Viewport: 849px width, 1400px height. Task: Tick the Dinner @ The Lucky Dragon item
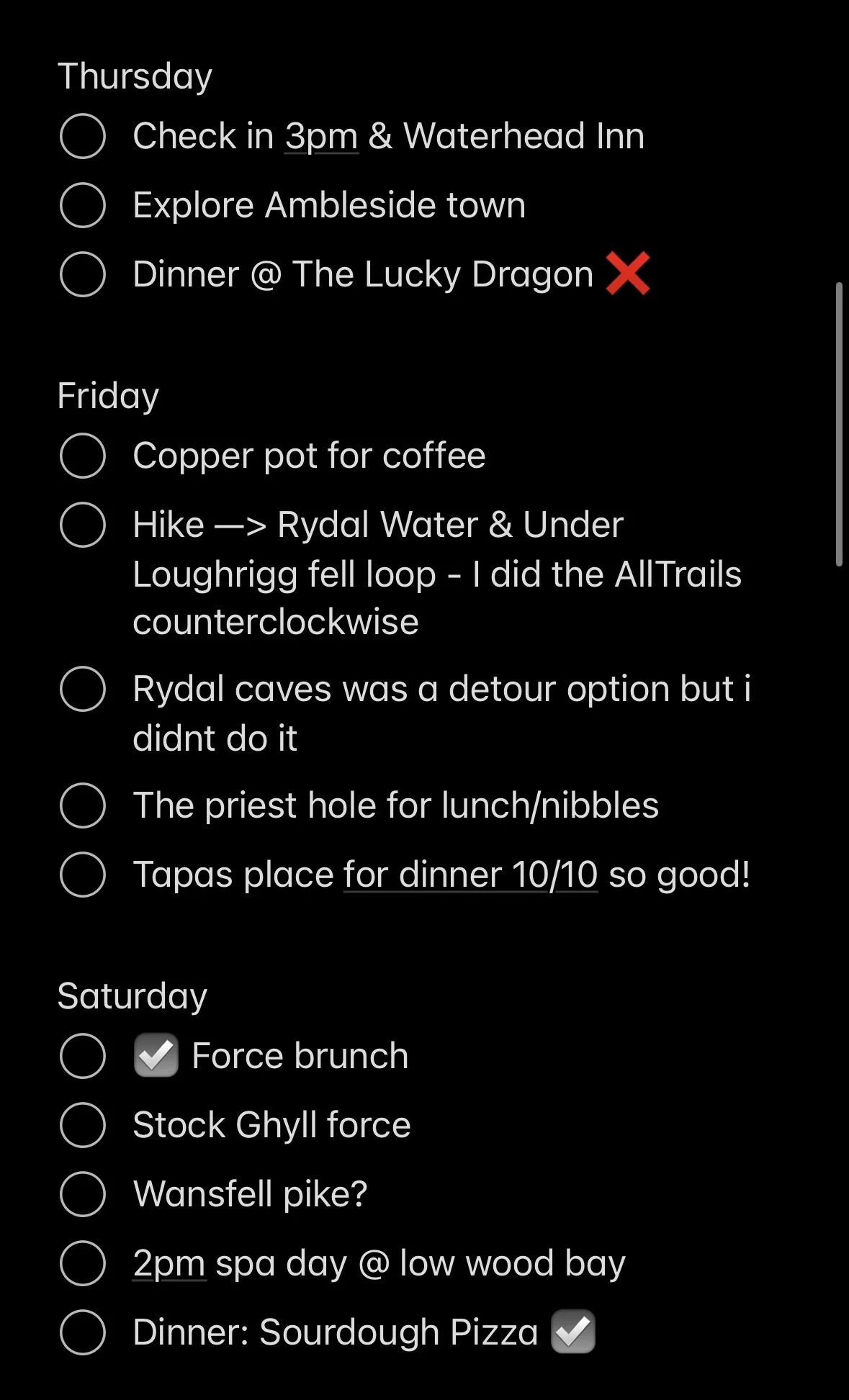click(83, 274)
